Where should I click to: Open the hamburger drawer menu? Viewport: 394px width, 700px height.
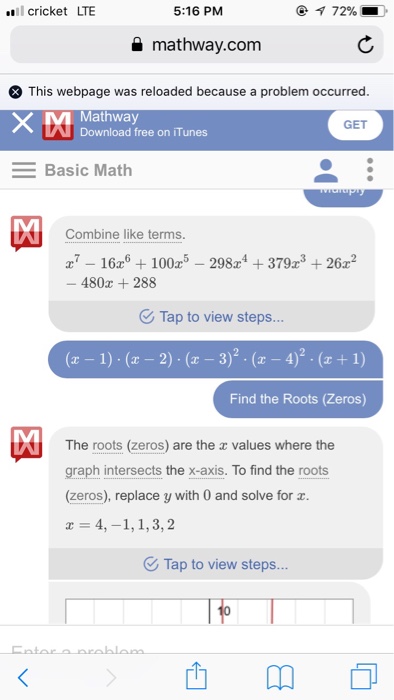(24, 170)
